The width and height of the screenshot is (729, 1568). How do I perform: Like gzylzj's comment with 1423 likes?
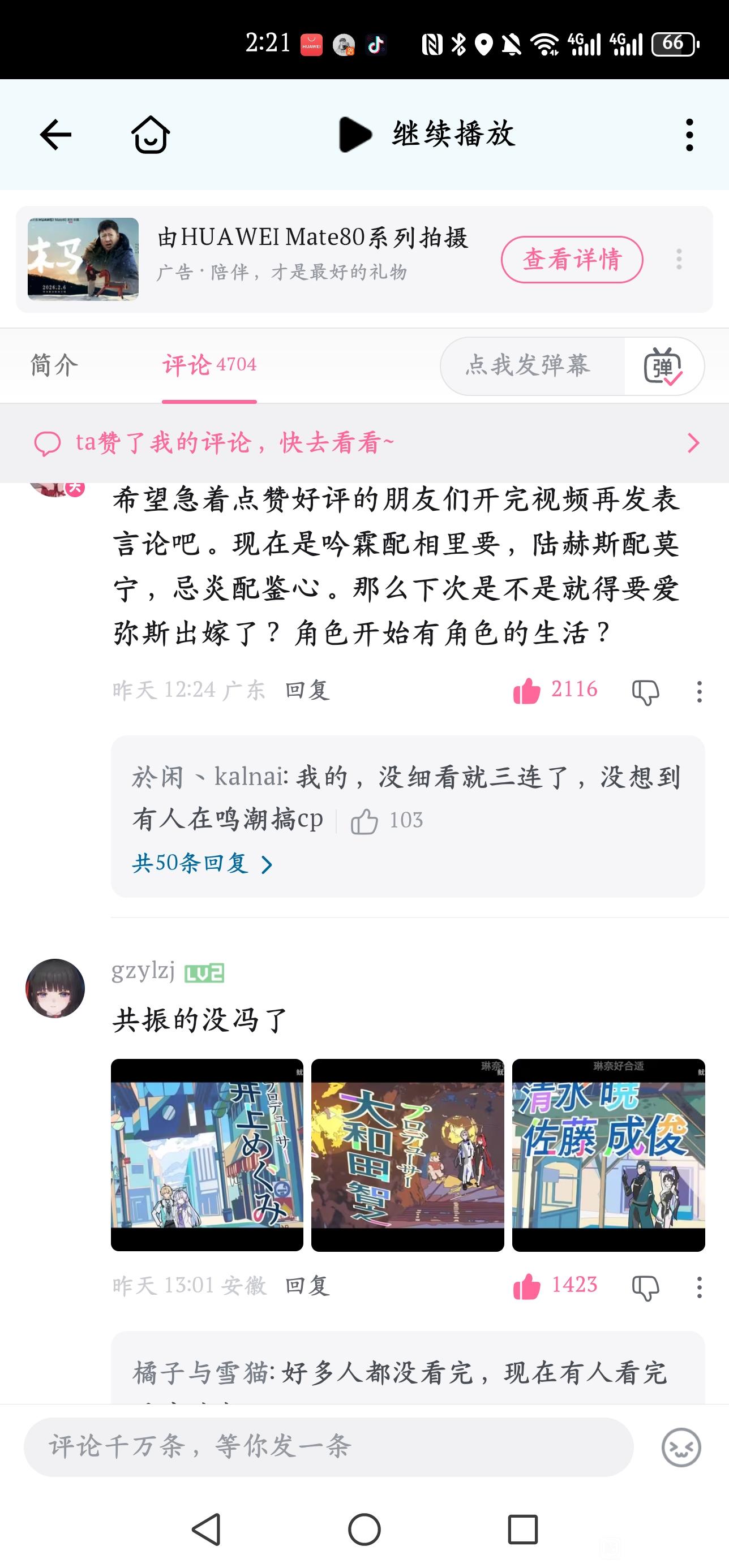[555, 1286]
